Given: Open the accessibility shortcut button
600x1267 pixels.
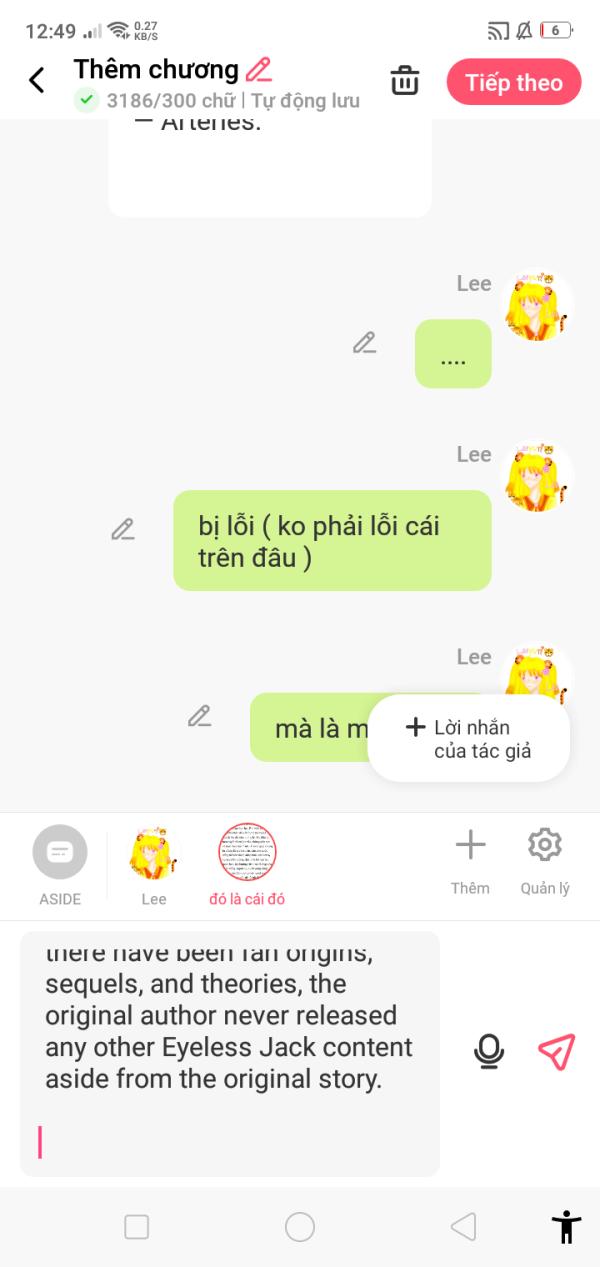Looking at the screenshot, I should point(566,1226).
